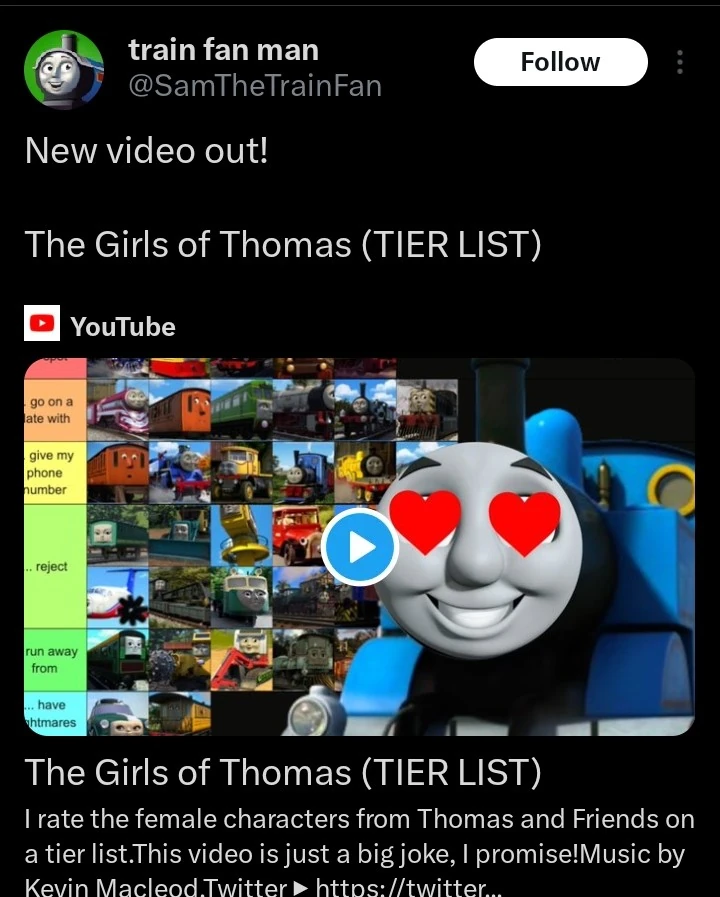Viewport: 720px width, 897px height.
Task: Open train fan man's profile avatar
Action: tap(64, 69)
